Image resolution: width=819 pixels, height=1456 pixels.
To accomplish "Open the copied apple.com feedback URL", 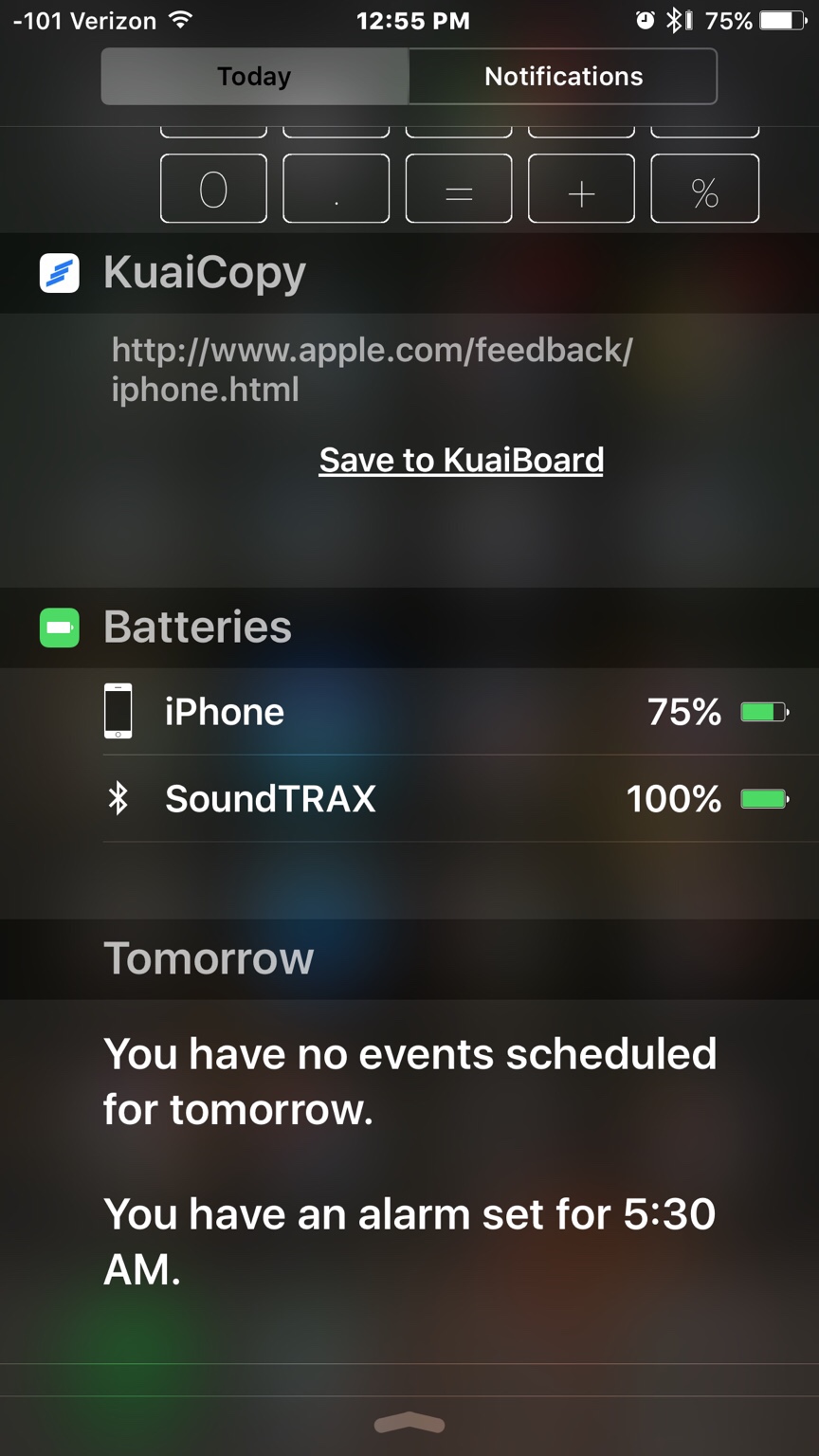I will click(x=372, y=370).
